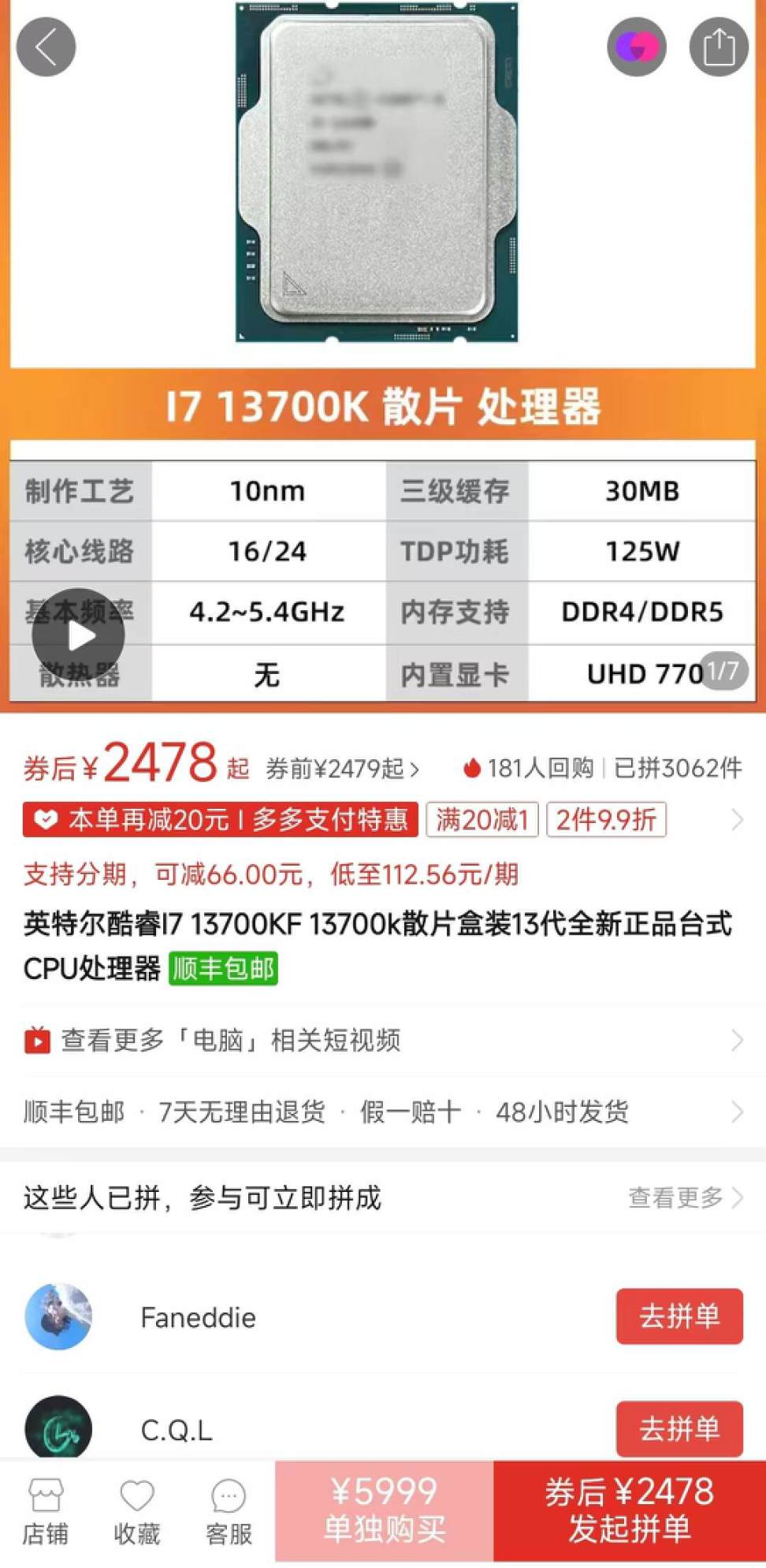This screenshot has height=1568, width=766.
Task: Open the 本单再减20元 promotions row
Action: 382,820
